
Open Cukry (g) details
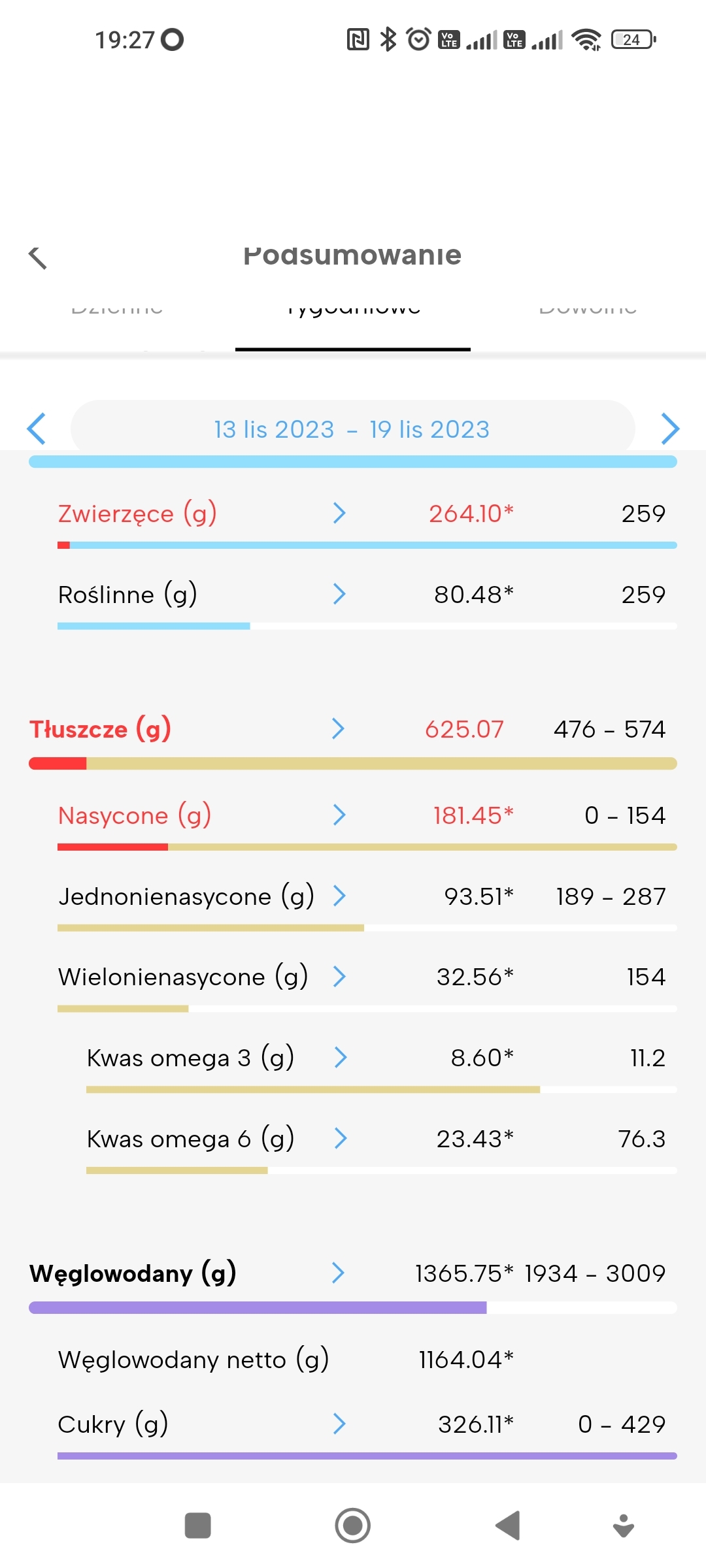[339, 1424]
